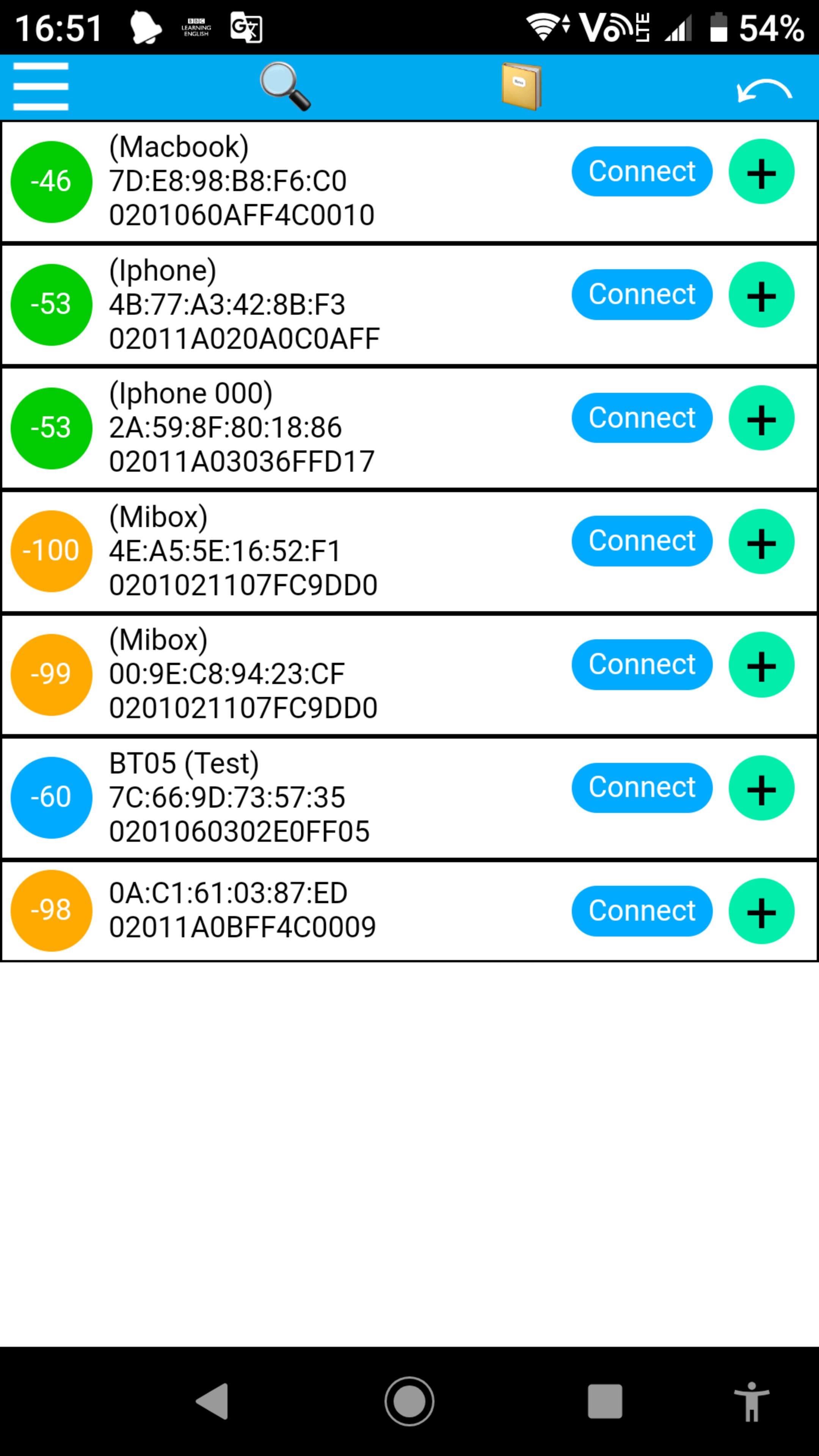This screenshot has width=819, height=1456.
Task: Open the notebook icon in toolbar
Action: [521, 86]
